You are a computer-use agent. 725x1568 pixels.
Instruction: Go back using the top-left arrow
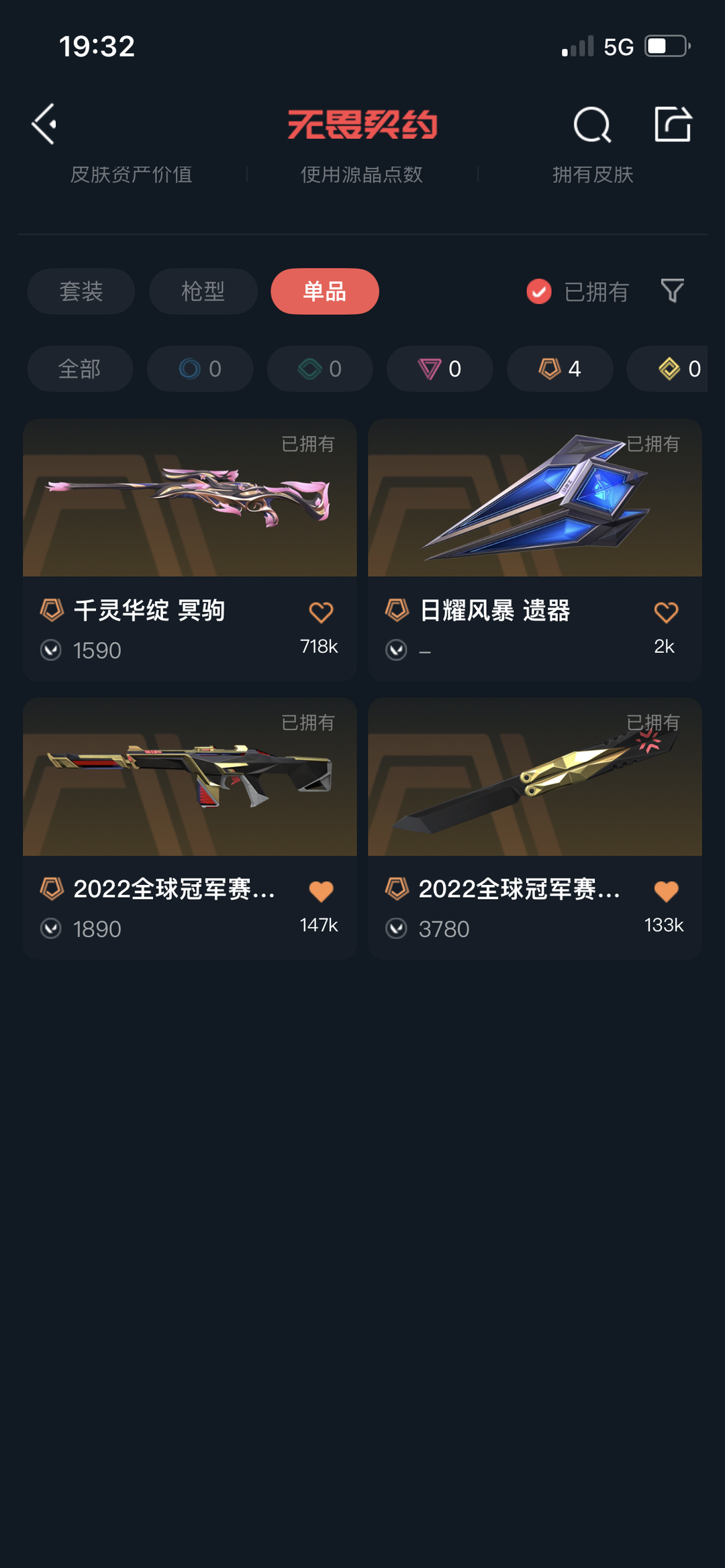click(x=44, y=124)
